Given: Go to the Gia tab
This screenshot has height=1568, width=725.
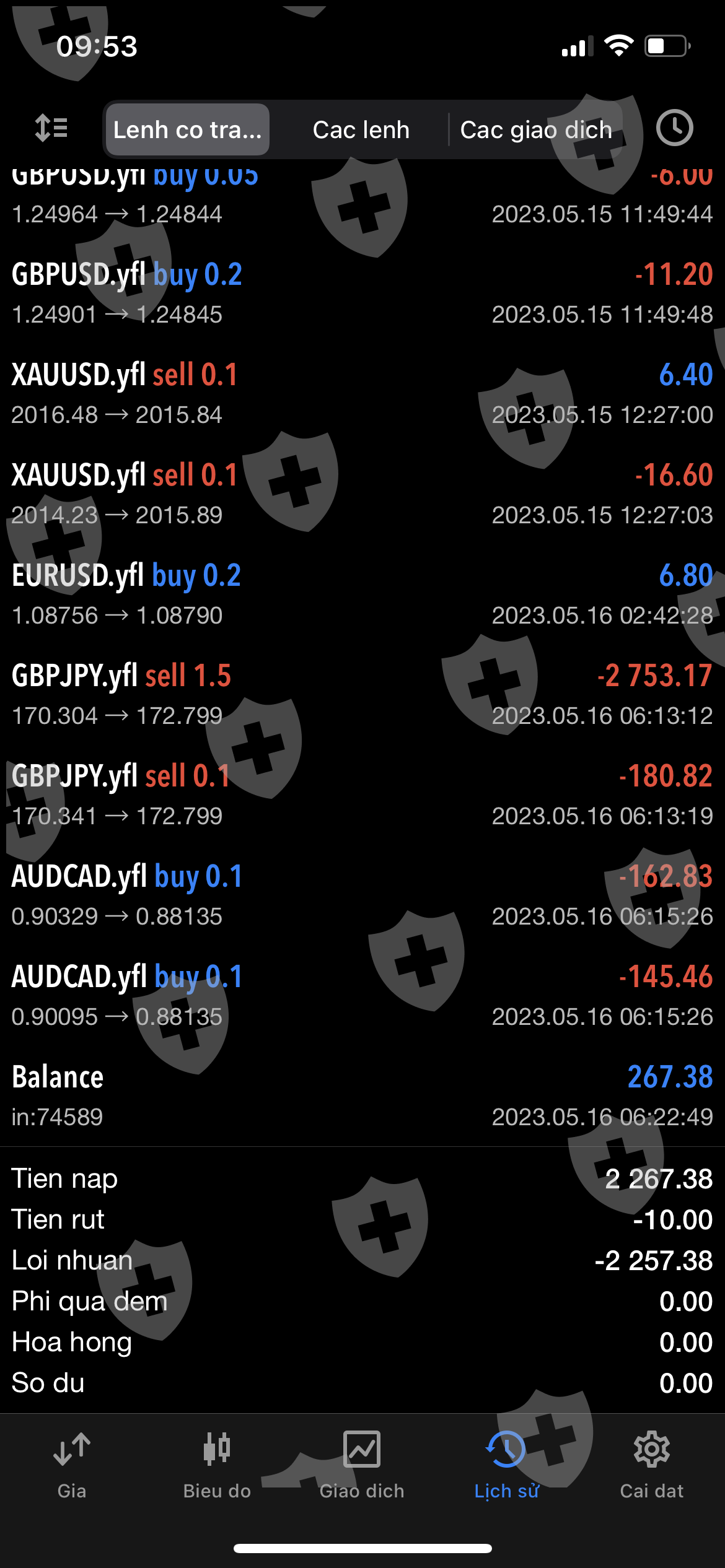Looking at the screenshot, I should pos(72,1465).
